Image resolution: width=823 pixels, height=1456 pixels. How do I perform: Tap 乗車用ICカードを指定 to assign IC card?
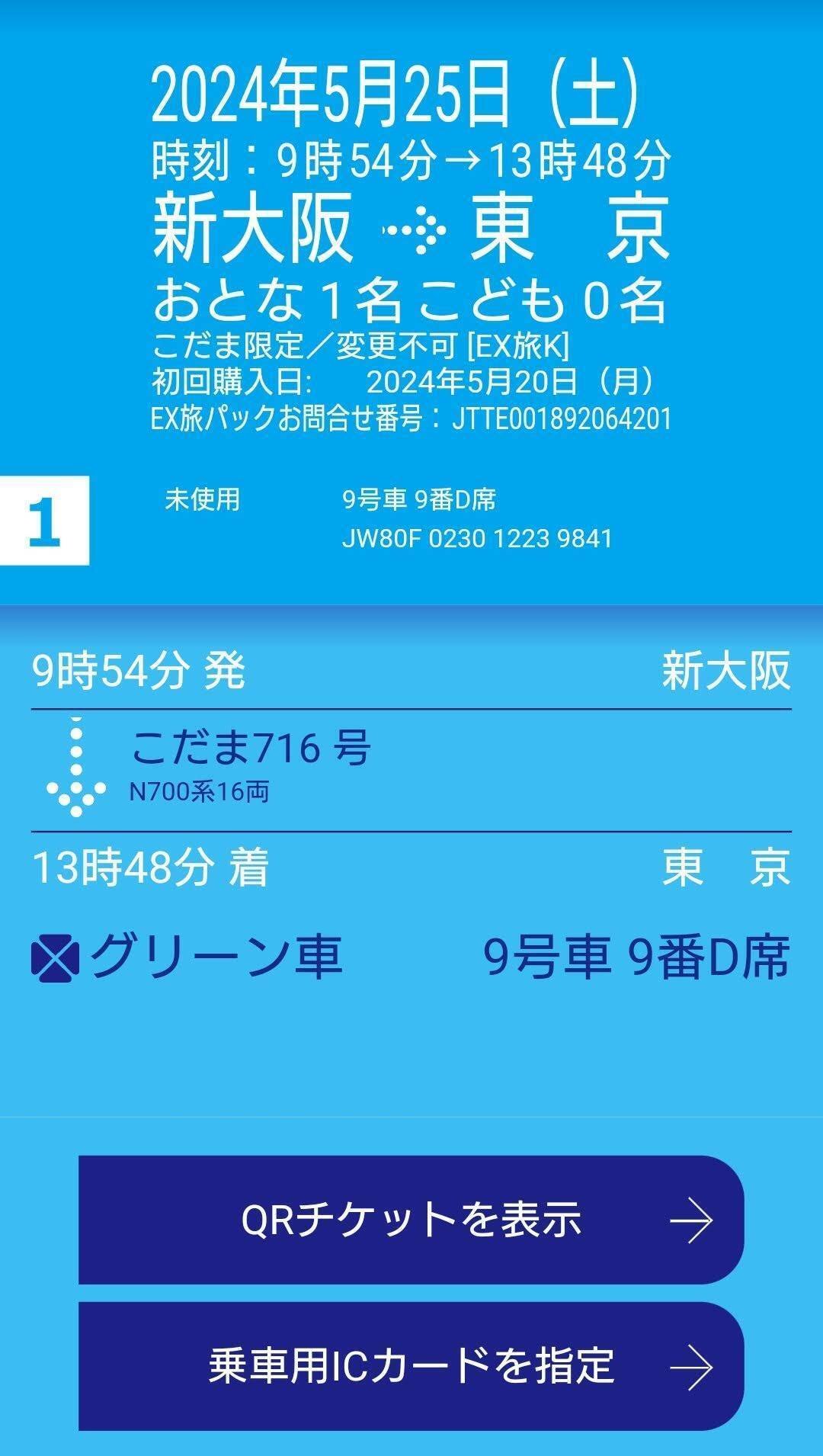[x=411, y=1366]
